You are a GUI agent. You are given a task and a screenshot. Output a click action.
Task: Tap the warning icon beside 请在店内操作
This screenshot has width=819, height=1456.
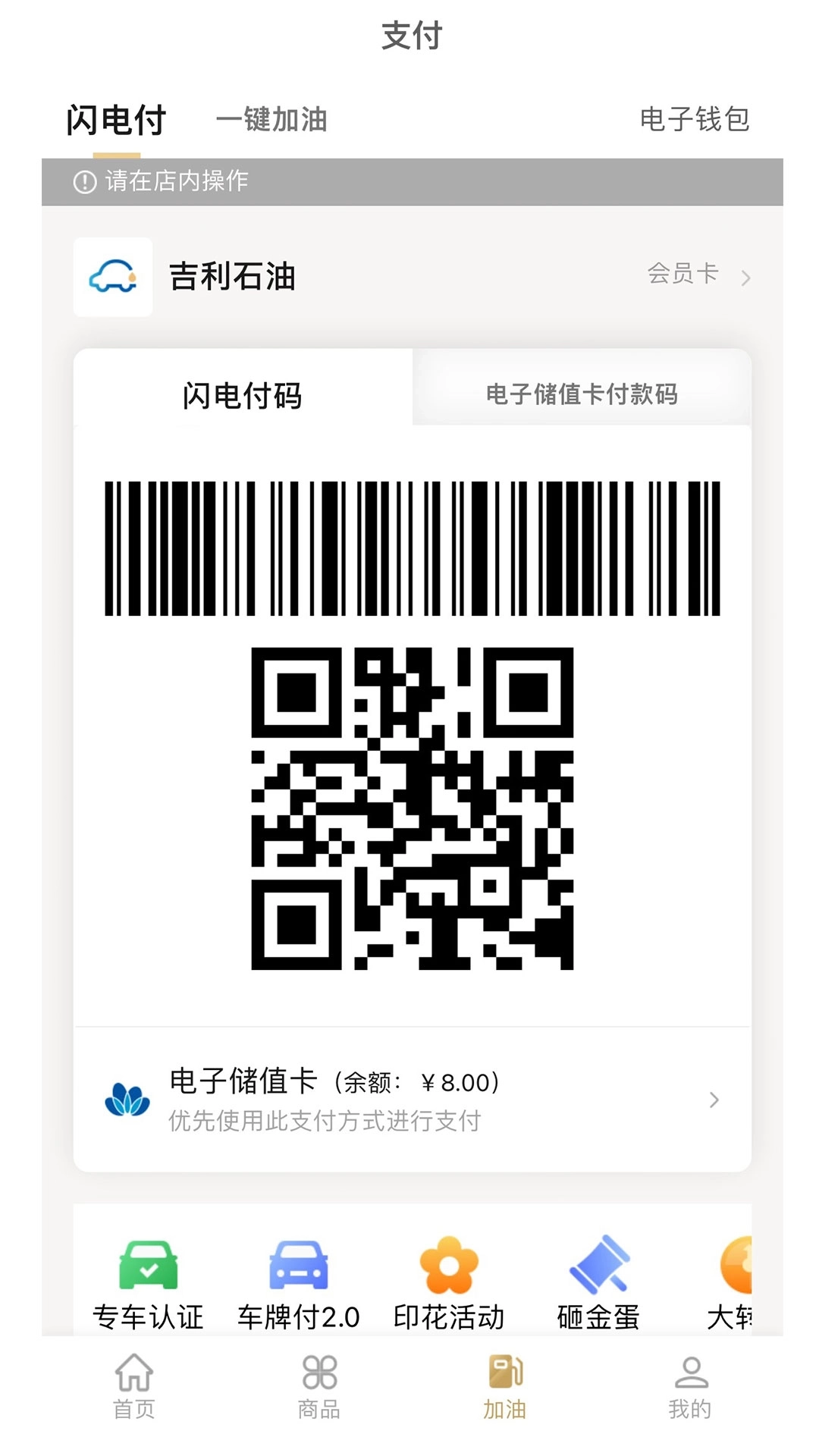tap(83, 180)
